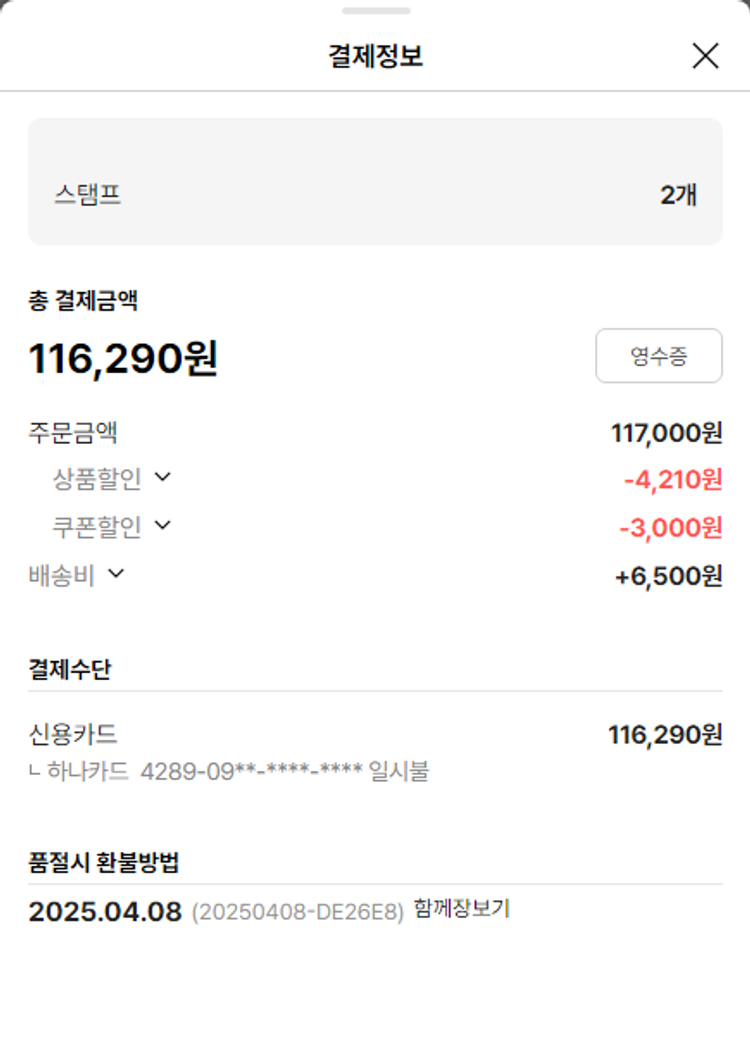Open the 영수증 receipt button

click(x=658, y=356)
